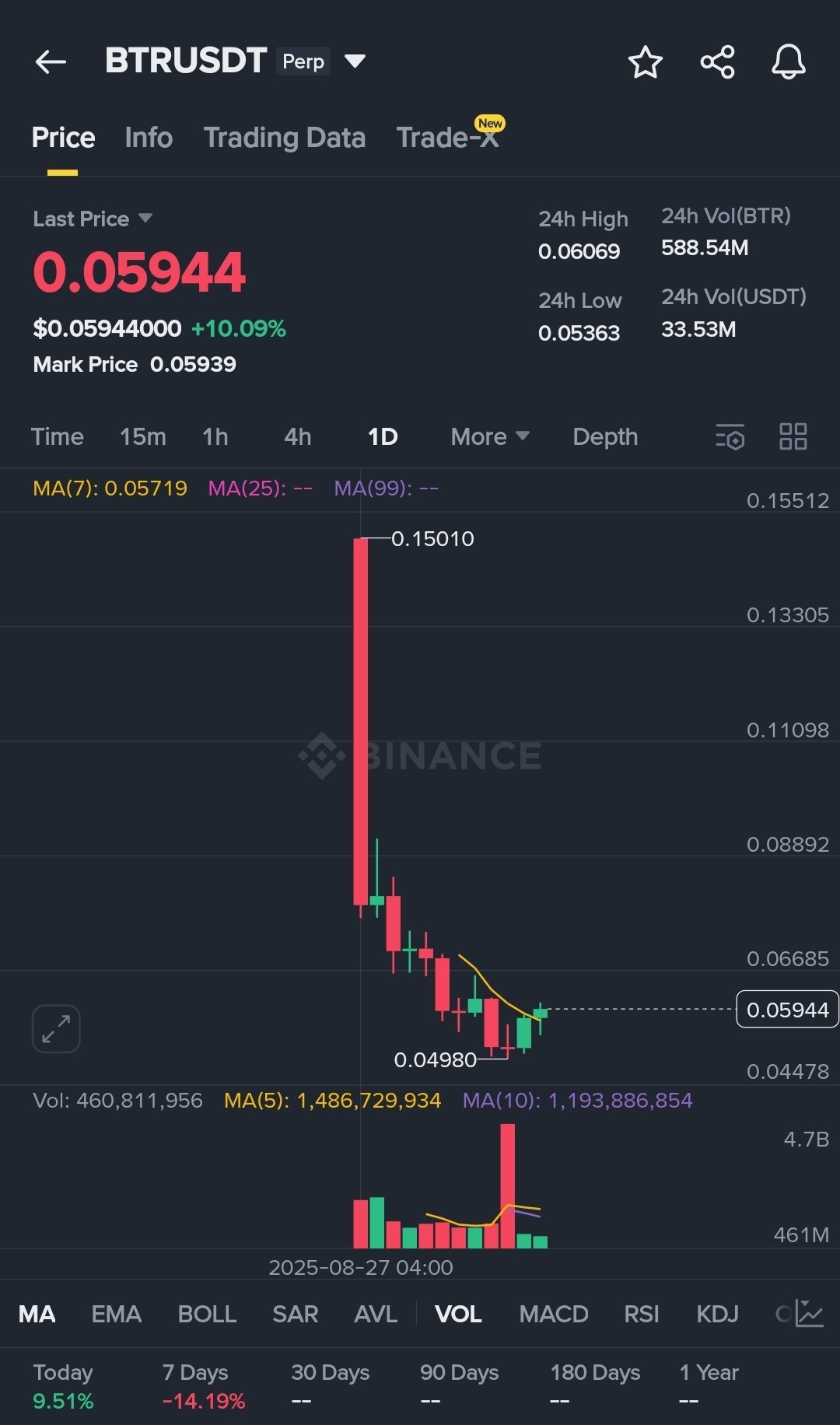Enable the BOLL indicator
Viewport: 840px width, 1425px height.
207,1314
